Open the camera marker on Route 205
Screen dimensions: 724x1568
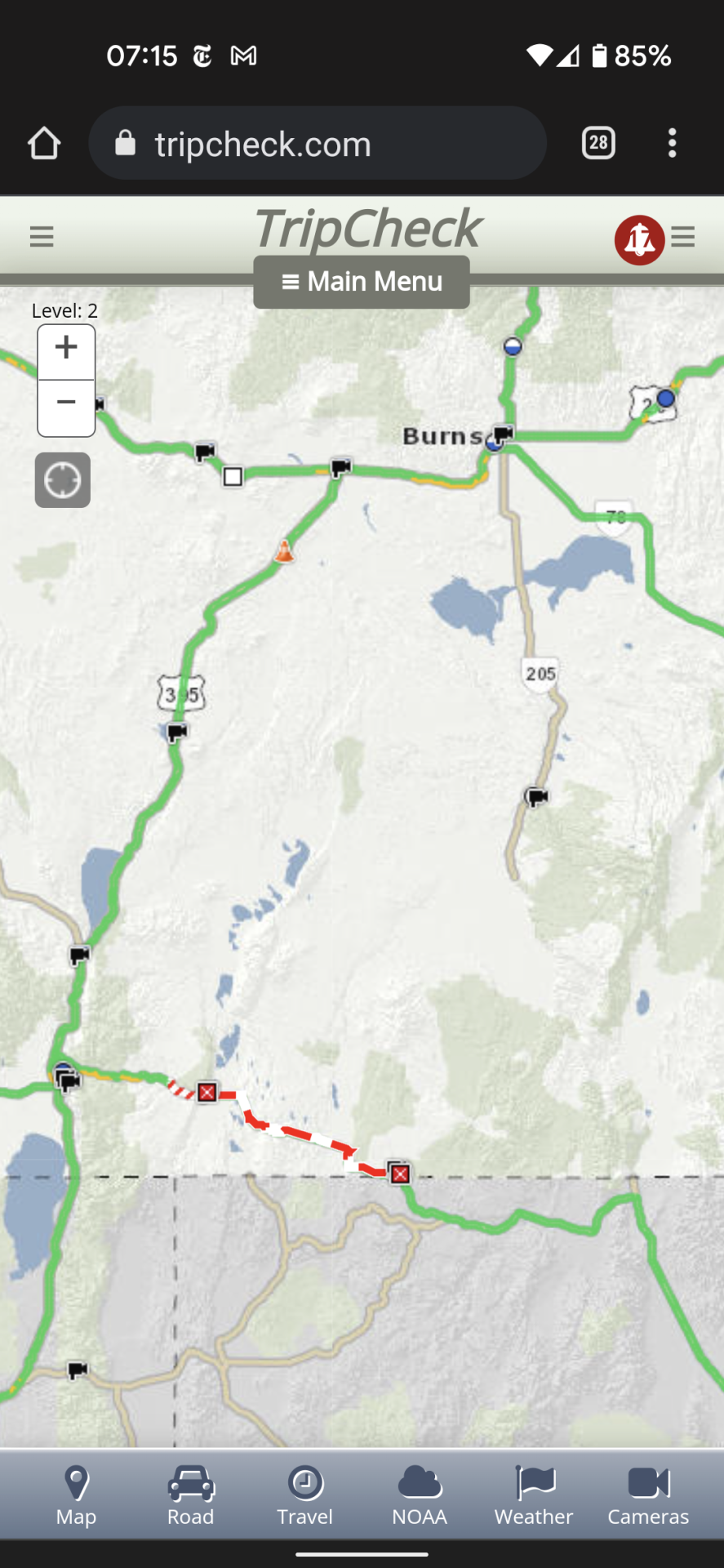536,796
